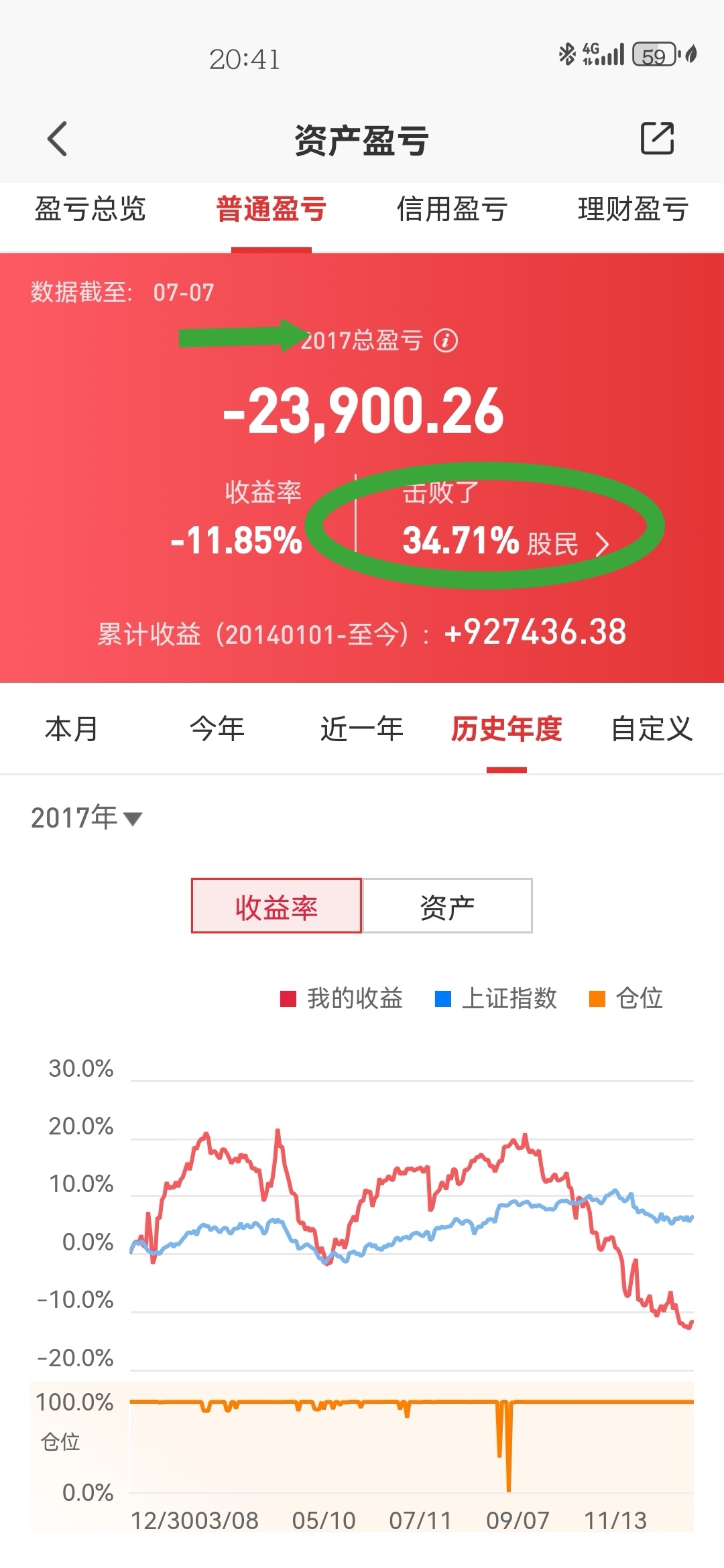Go back using the top-left arrow
Viewport: 724px width, 1568px height.
pyautogui.click(x=58, y=139)
